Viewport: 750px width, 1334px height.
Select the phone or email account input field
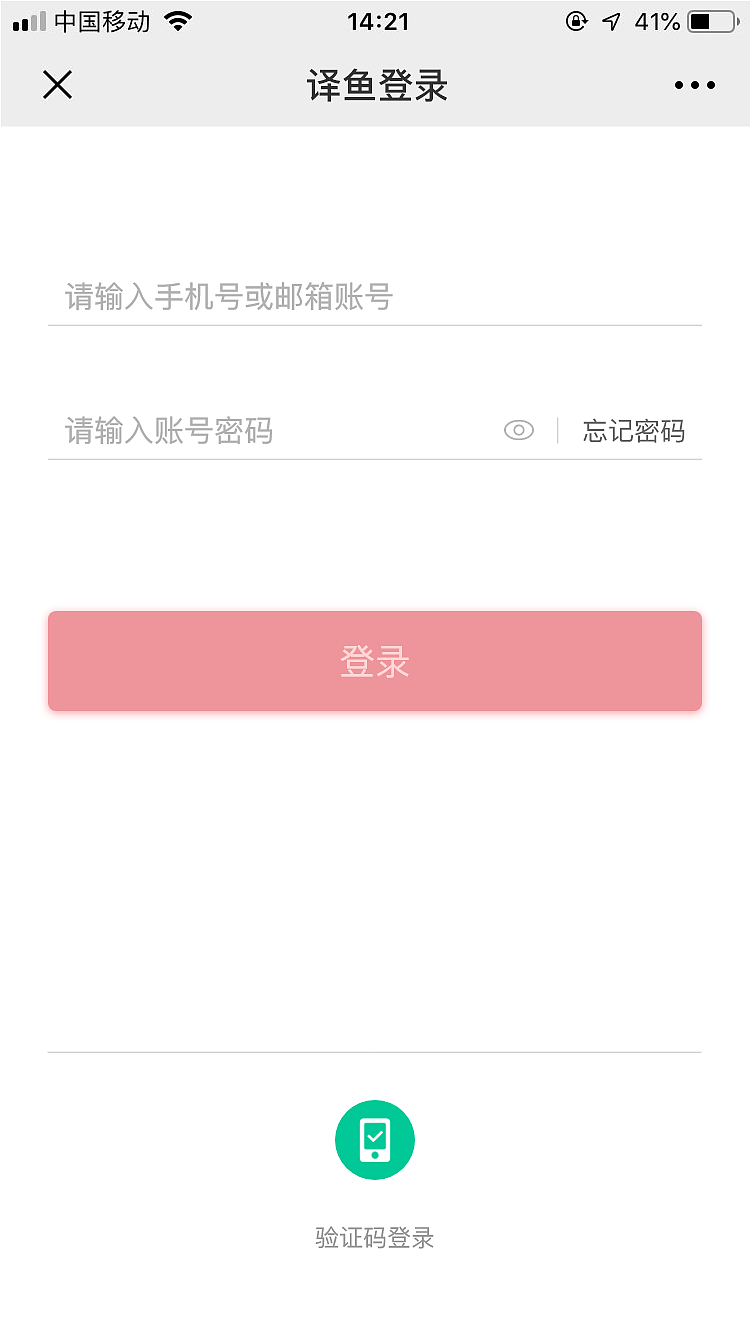pyautogui.click(x=300, y=297)
